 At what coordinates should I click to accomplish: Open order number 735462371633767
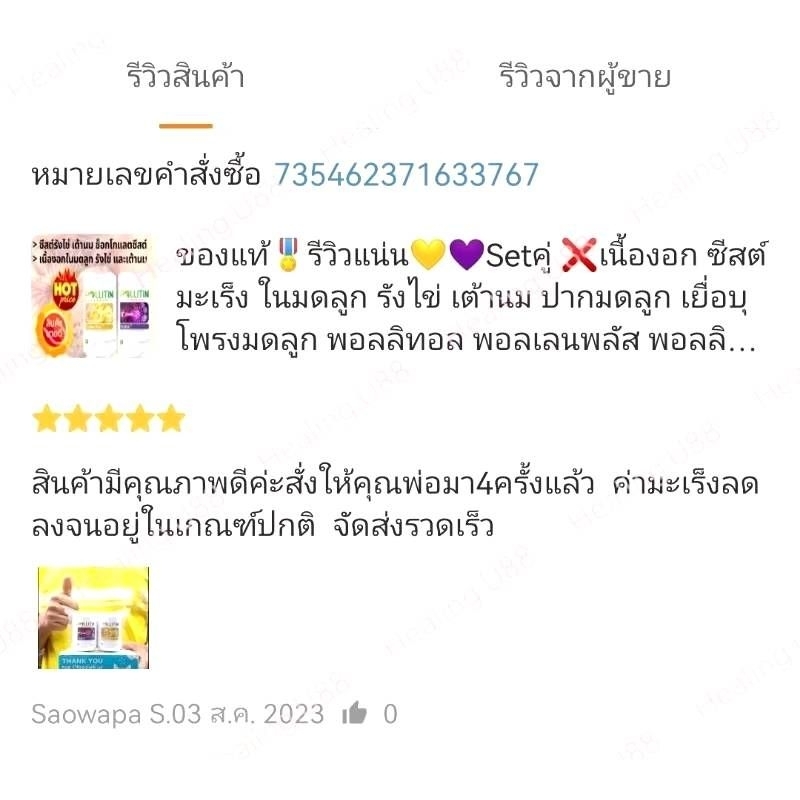click(407, 174)
